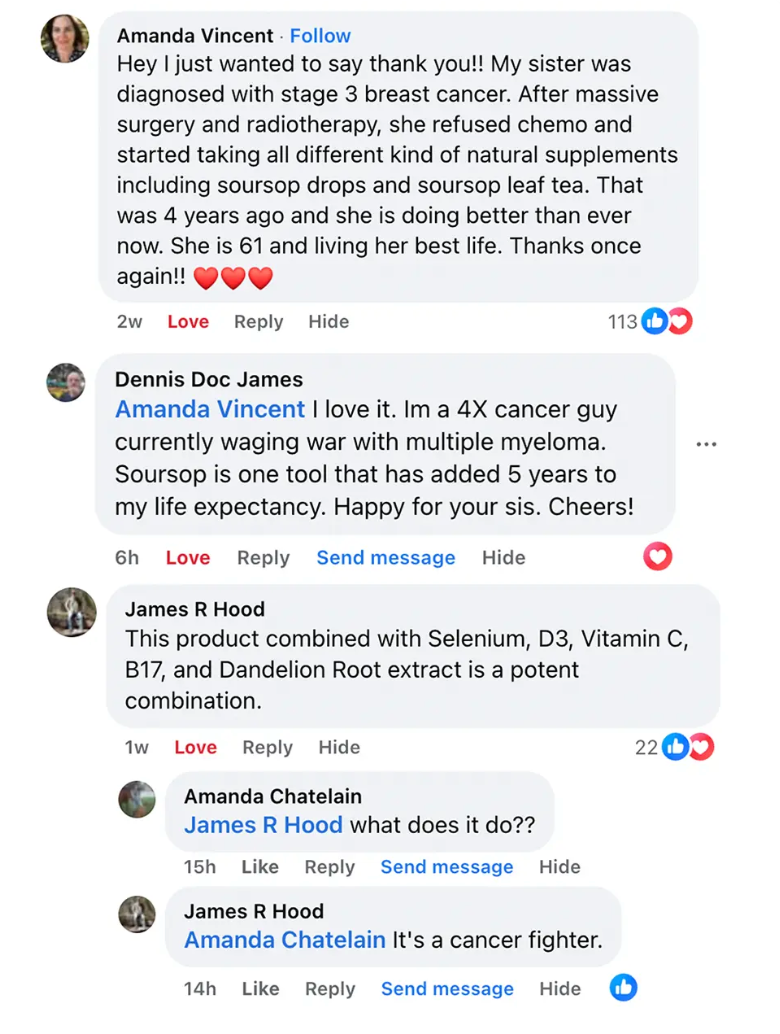
Task: Hide Amanda Vincent's comment
Action: point(328,322)
